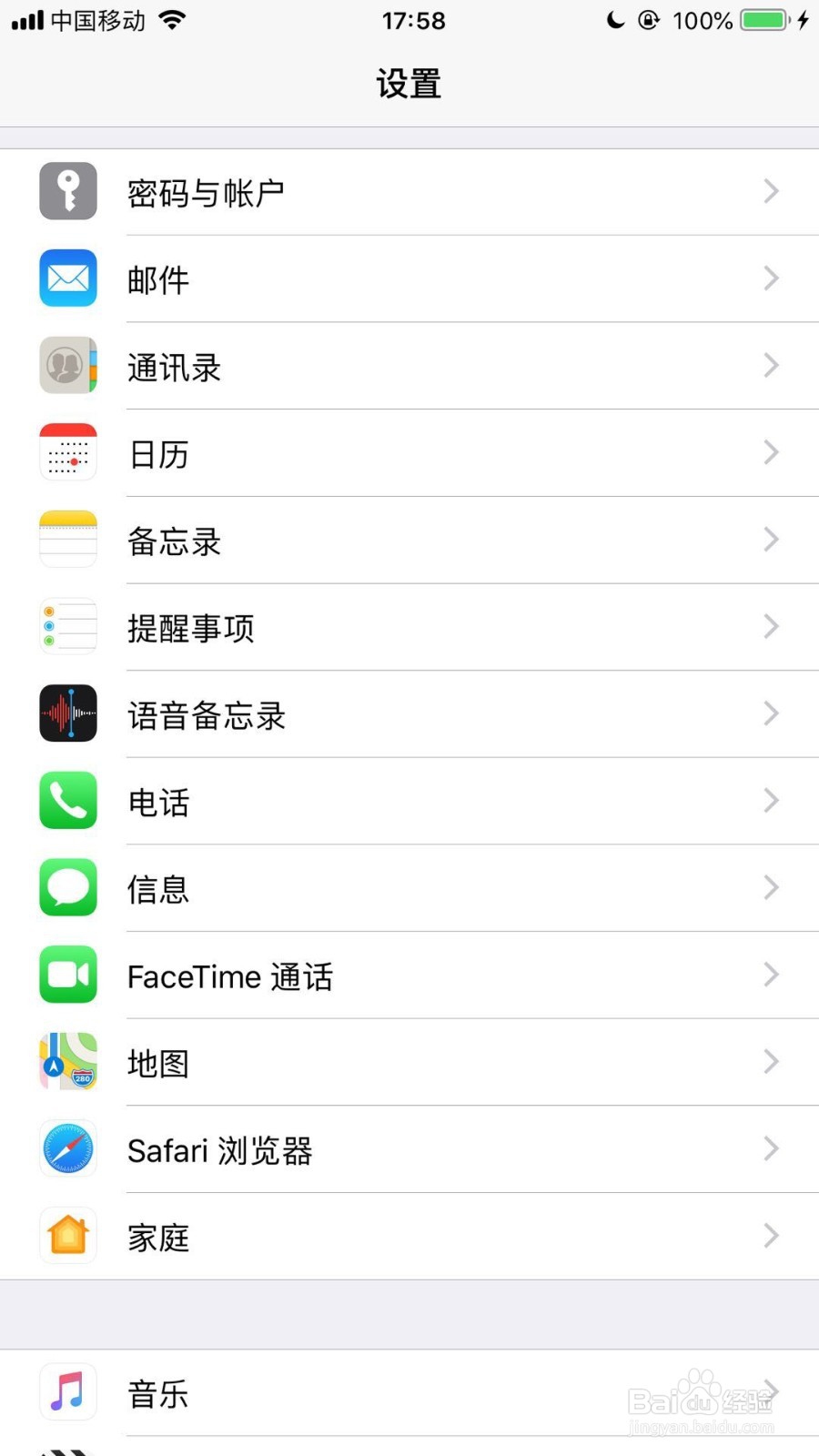Open the Safari 浏览器 settings entry
Viewport: 819px width, 1456px height.
click(409, 1148)
